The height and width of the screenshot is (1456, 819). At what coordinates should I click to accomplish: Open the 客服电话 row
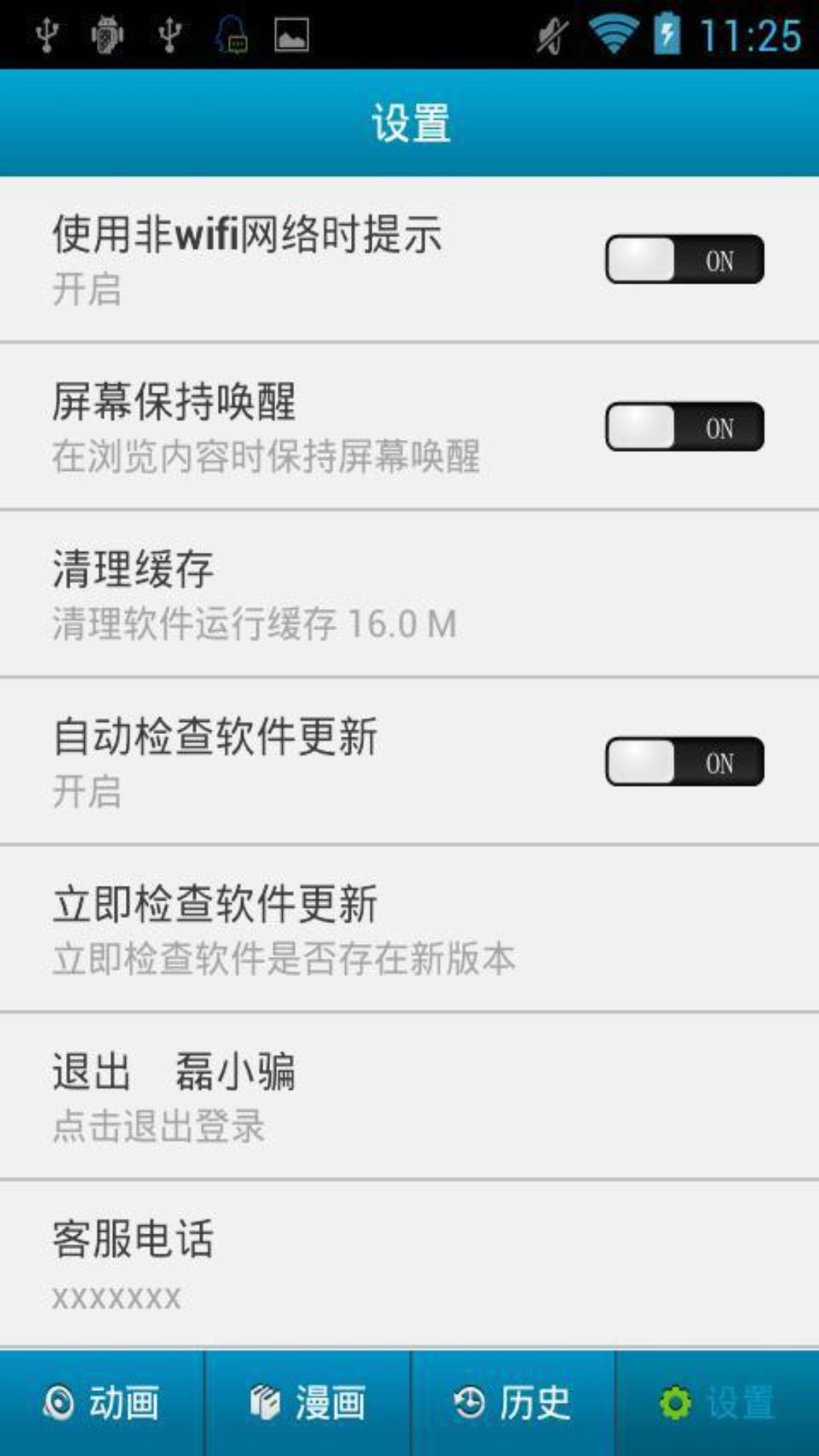(409, 1263)
